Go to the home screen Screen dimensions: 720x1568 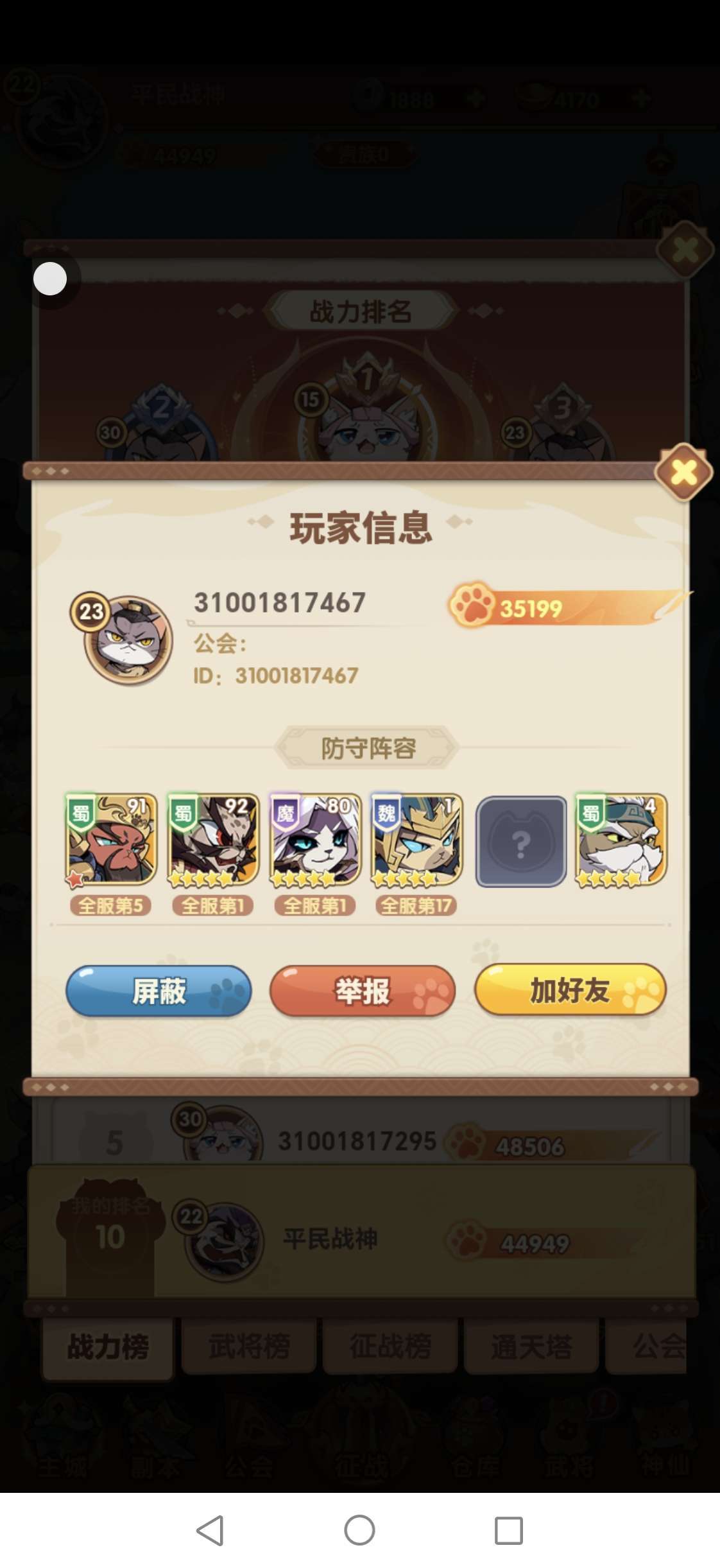point(359,1530)
